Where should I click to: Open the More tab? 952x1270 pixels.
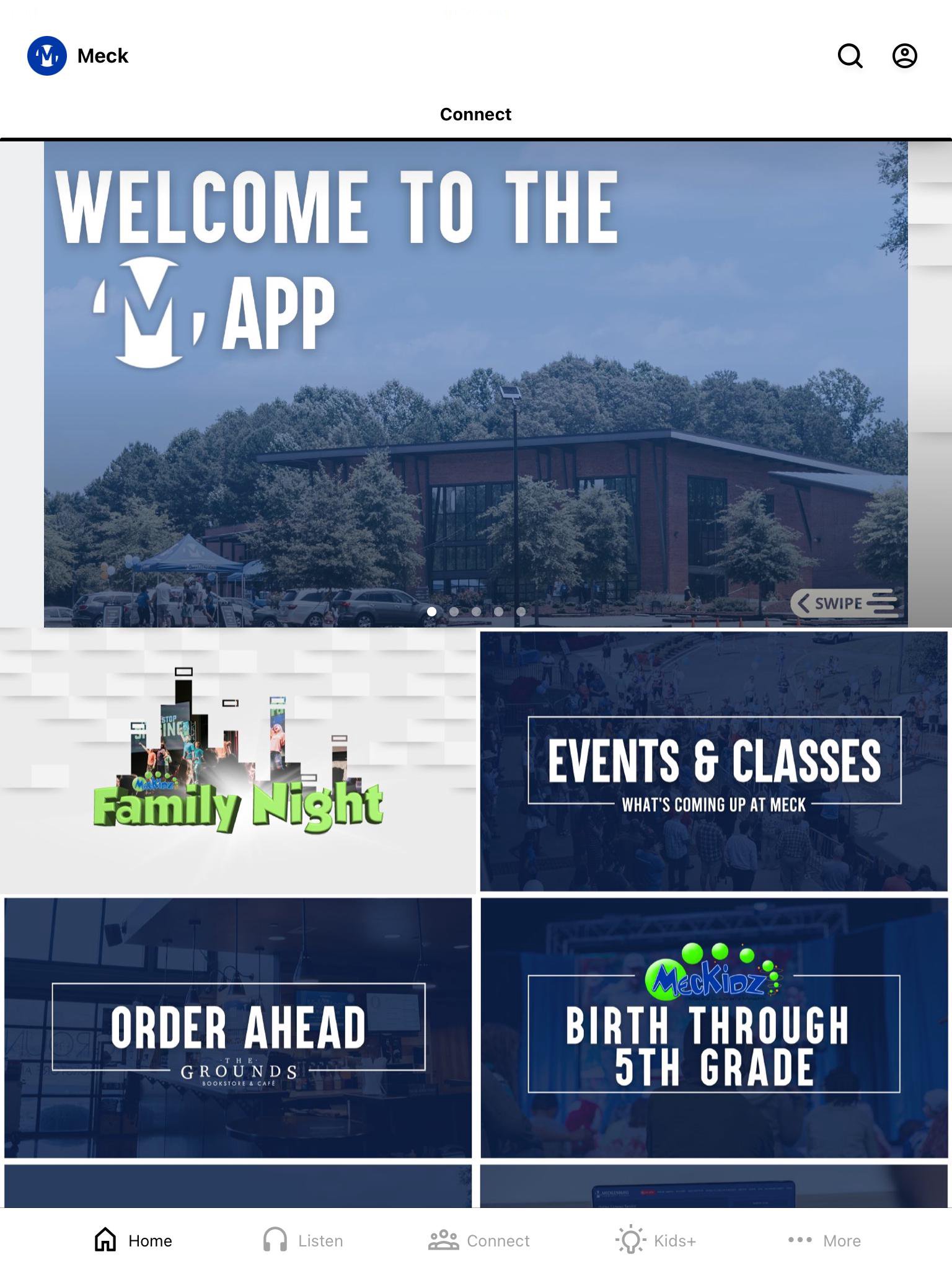point(824,1240)
